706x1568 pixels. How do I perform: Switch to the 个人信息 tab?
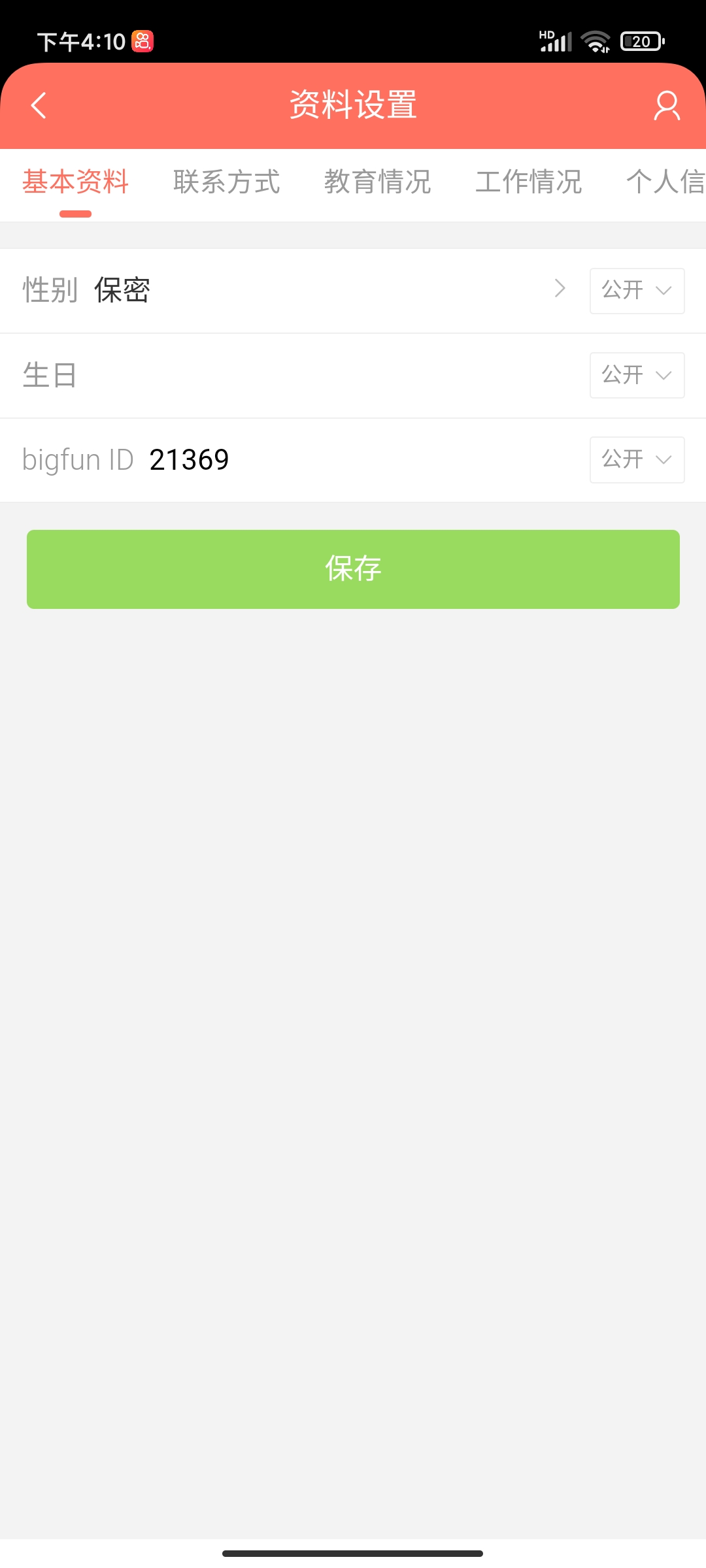(x=665, y=182)
